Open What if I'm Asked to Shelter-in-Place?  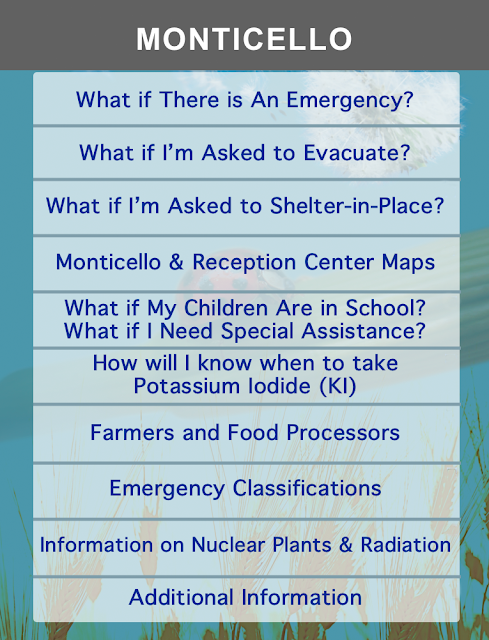[x=246, y=208]
